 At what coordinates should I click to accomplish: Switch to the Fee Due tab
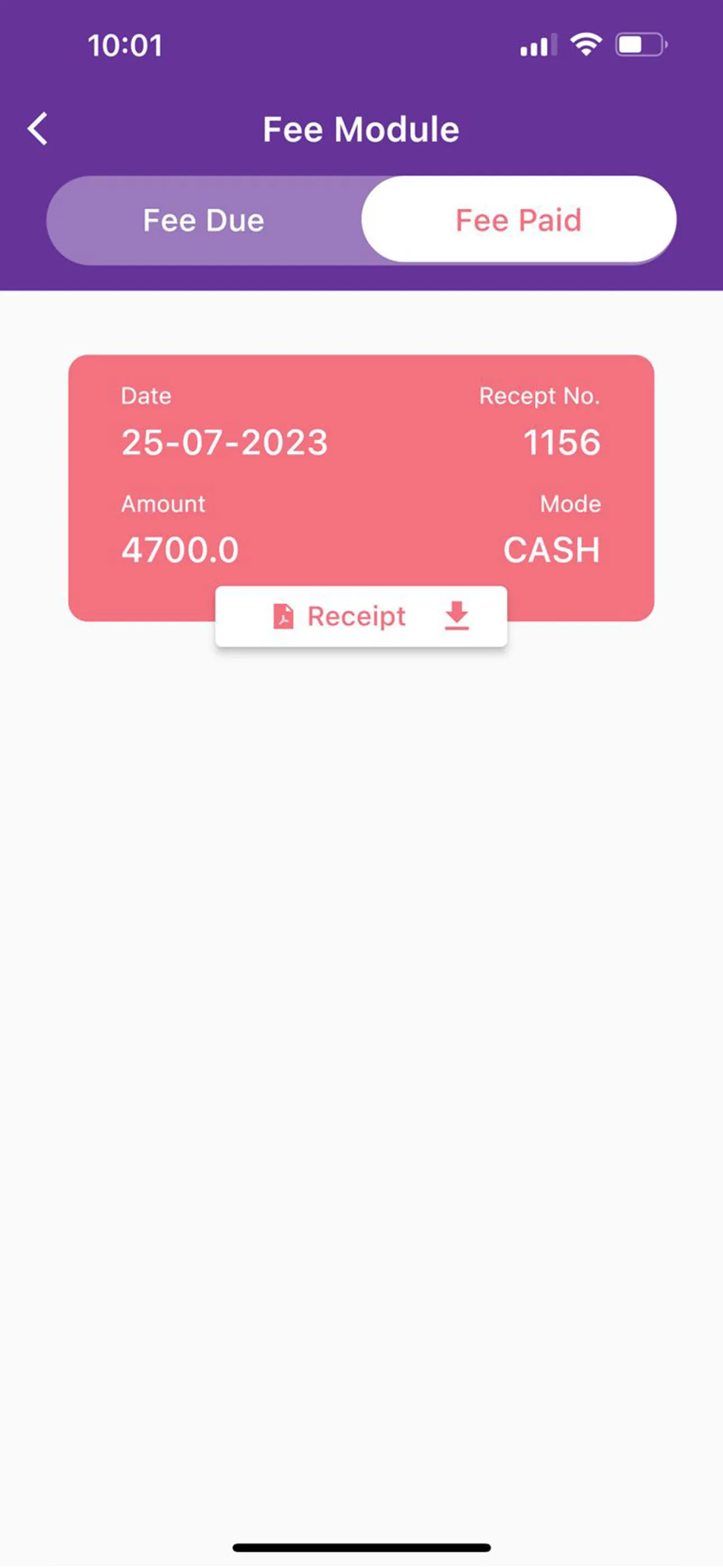click(x=205, y=220)
